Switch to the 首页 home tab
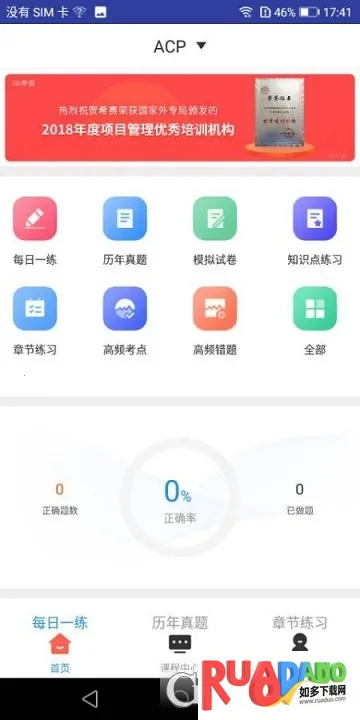 [x=60, y=652]
